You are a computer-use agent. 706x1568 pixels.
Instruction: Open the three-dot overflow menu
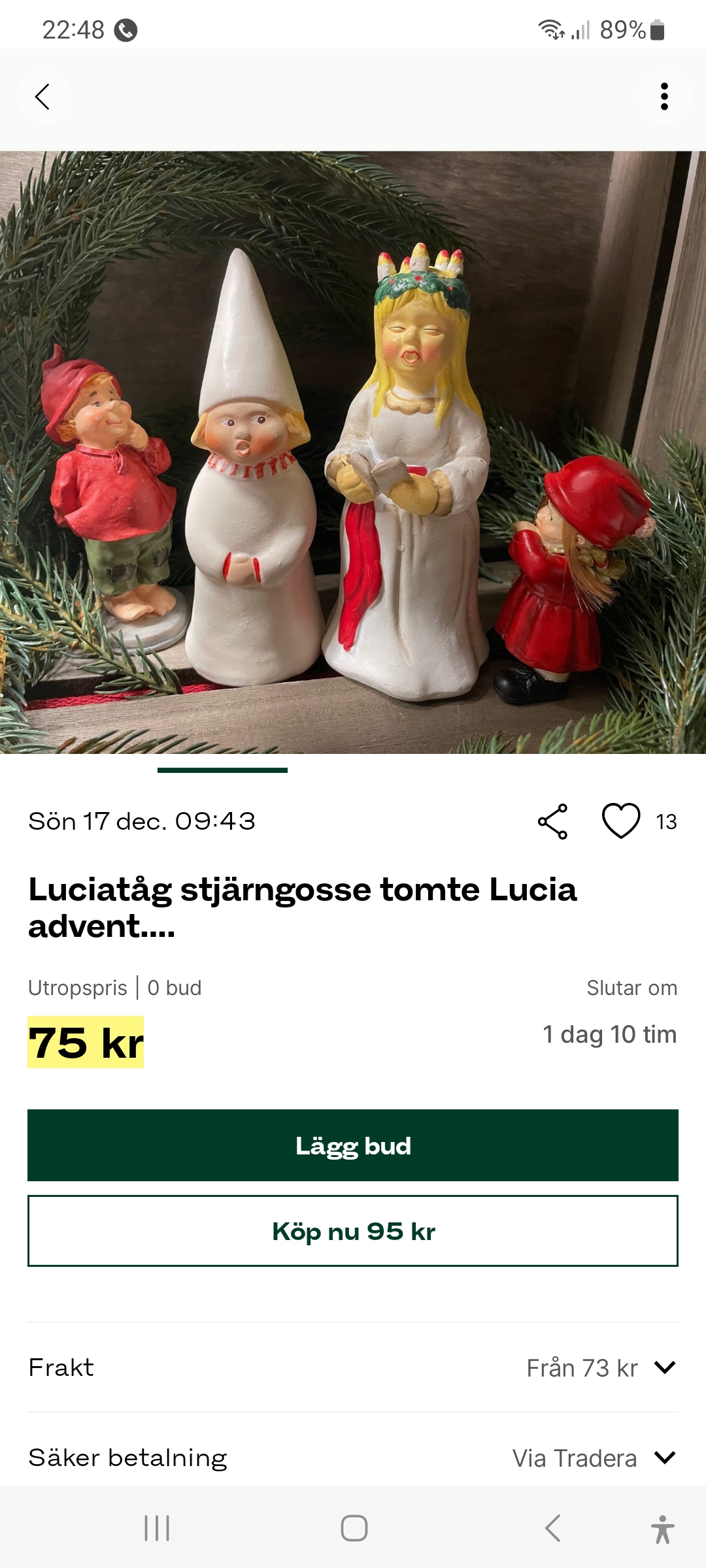(664, 97)
